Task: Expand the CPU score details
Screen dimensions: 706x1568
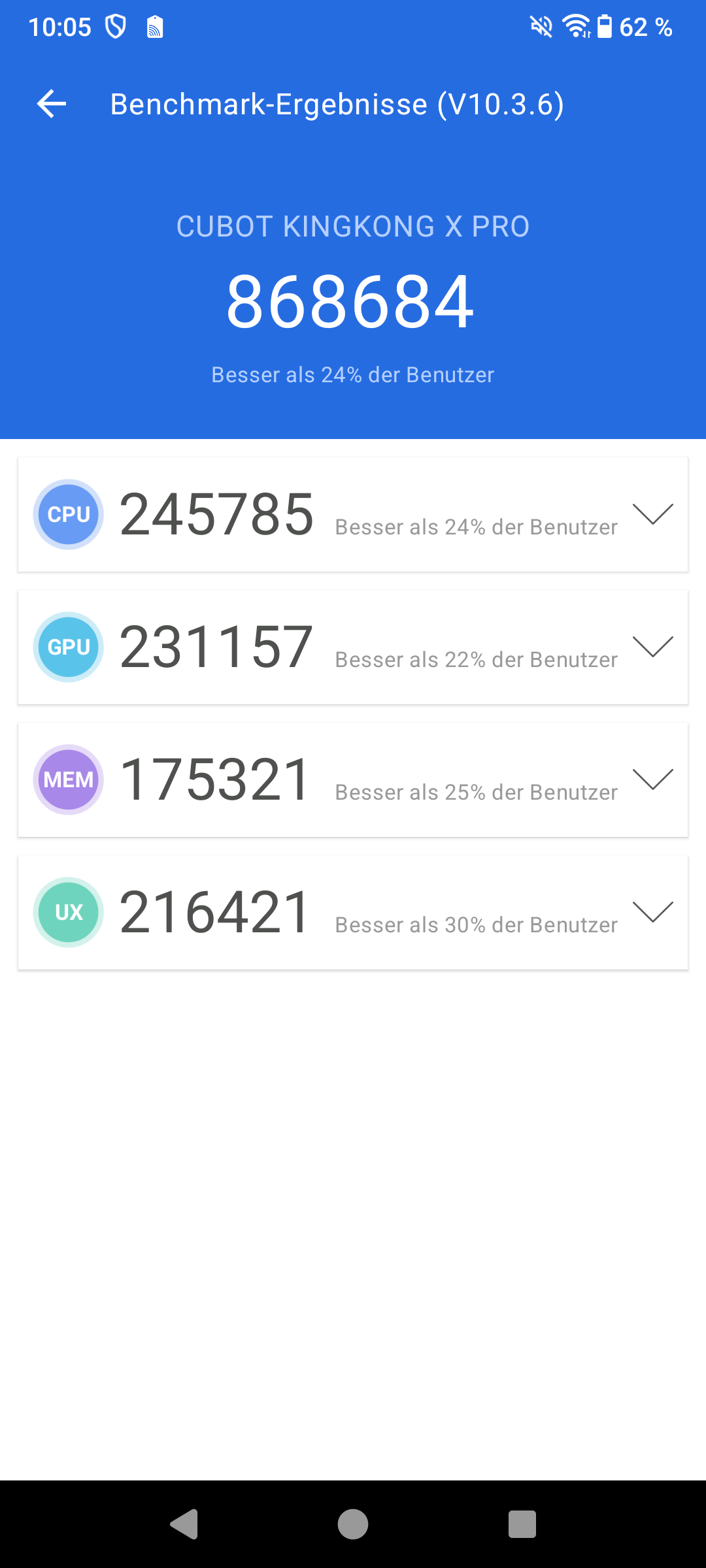Action: pyautogui.click(x=652, y=514)
